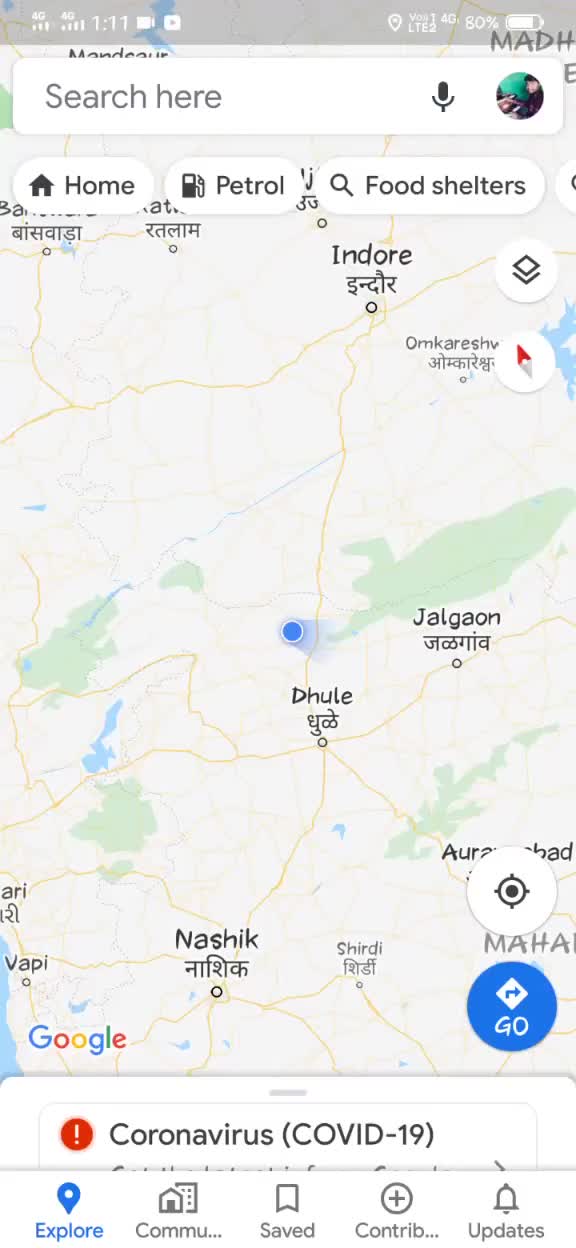Switch to the Commute tab
This screenshot has height=1248, width=576.
(x=178, y=1210)
